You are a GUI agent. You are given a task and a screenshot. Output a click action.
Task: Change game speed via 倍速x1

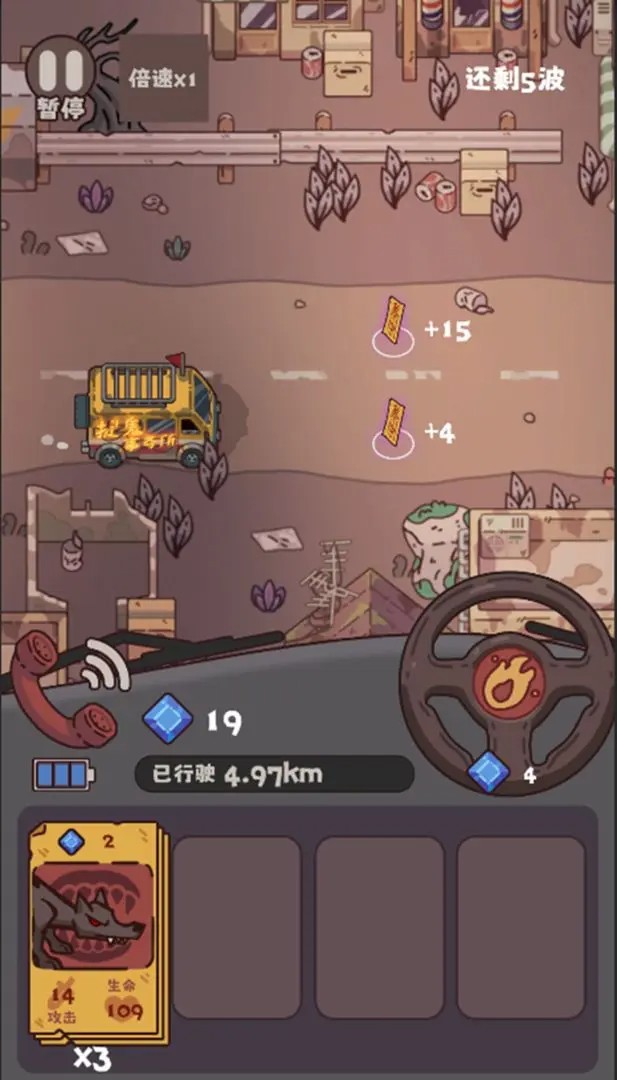coord(164,79)
